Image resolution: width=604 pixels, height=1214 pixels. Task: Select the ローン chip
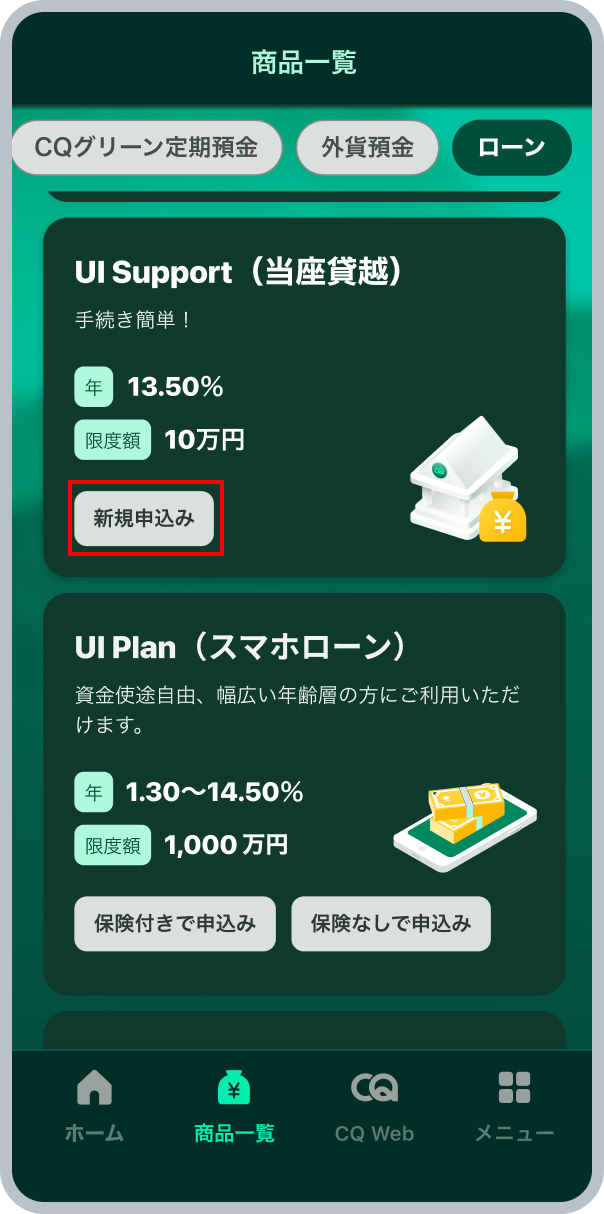click(511, 148)
